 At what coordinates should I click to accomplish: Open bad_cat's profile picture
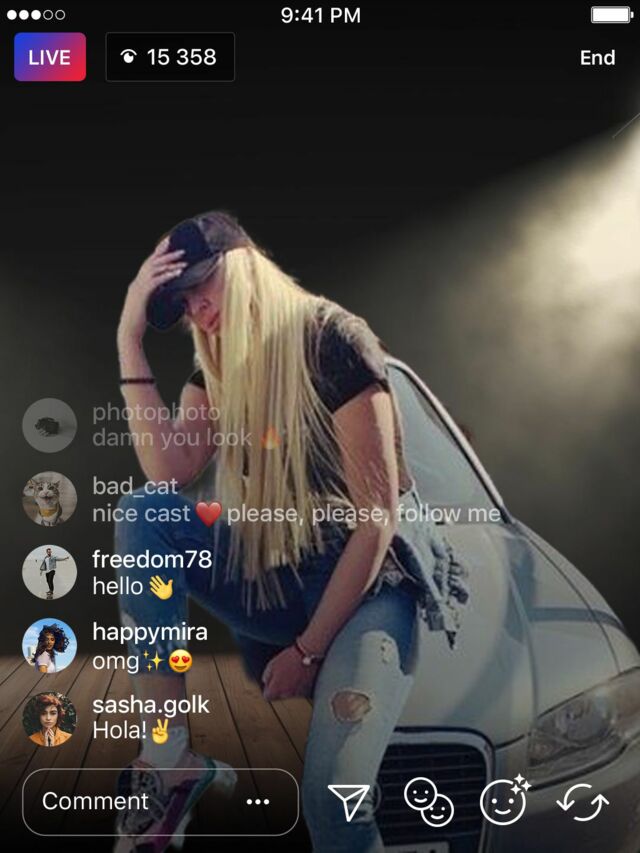[x=49, y=499]
